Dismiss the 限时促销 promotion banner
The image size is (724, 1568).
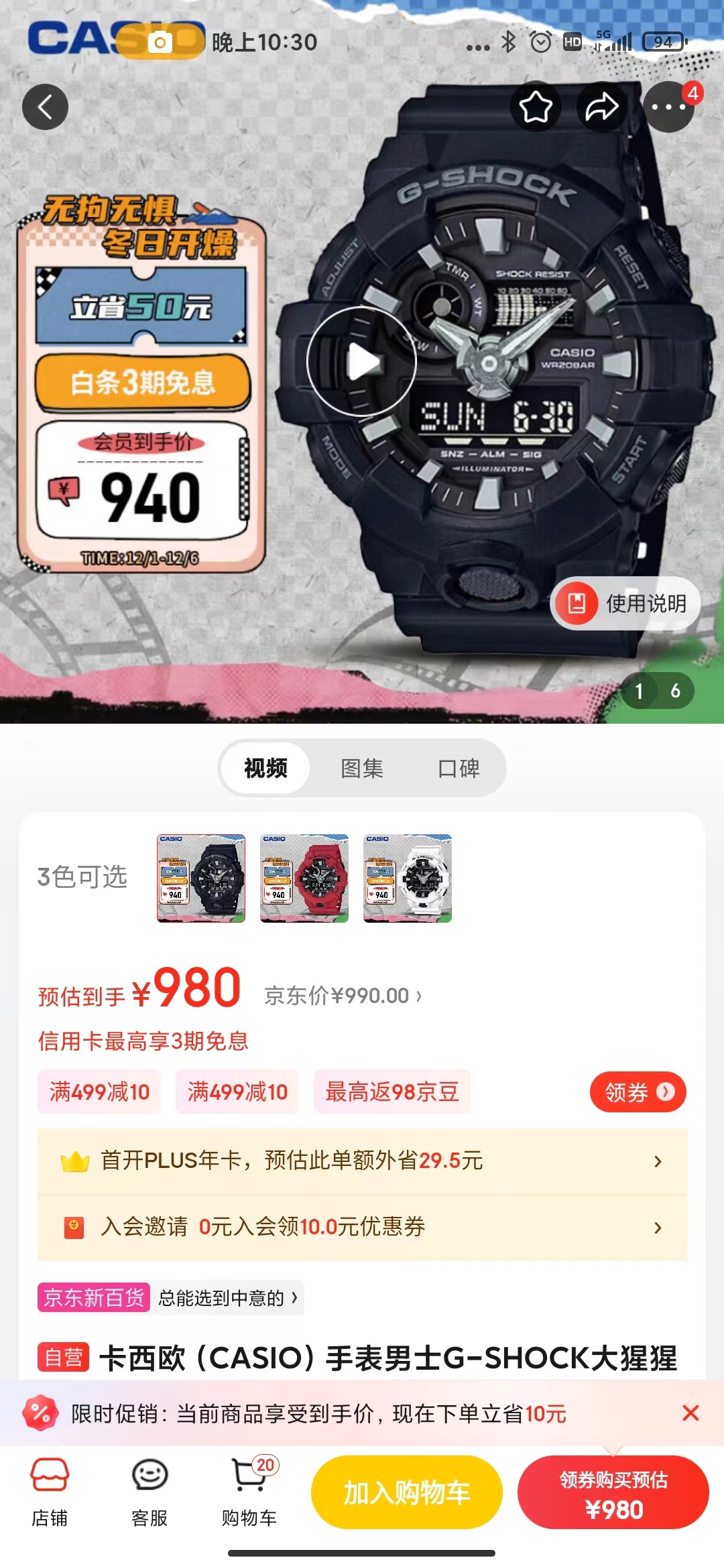690,1413
